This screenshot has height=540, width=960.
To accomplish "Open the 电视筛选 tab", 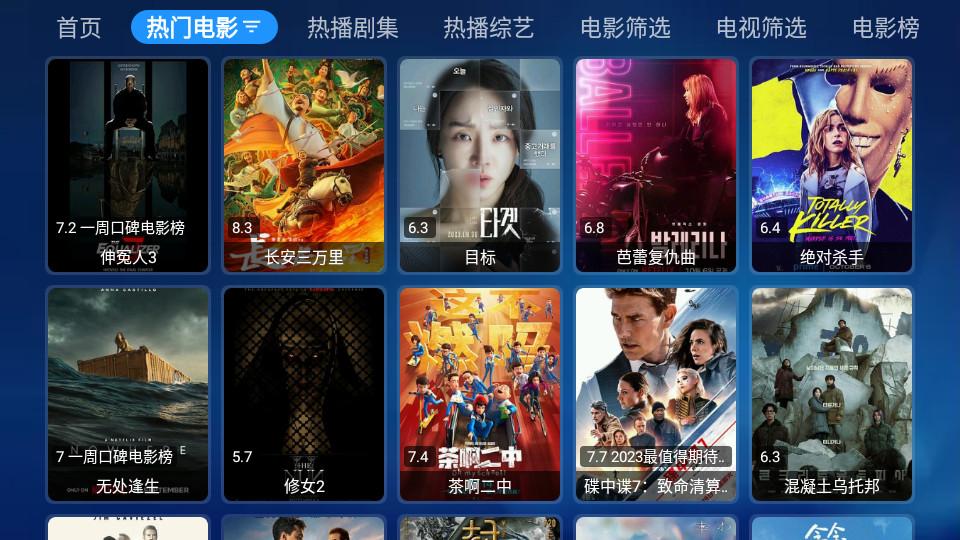I will point(761,27).
